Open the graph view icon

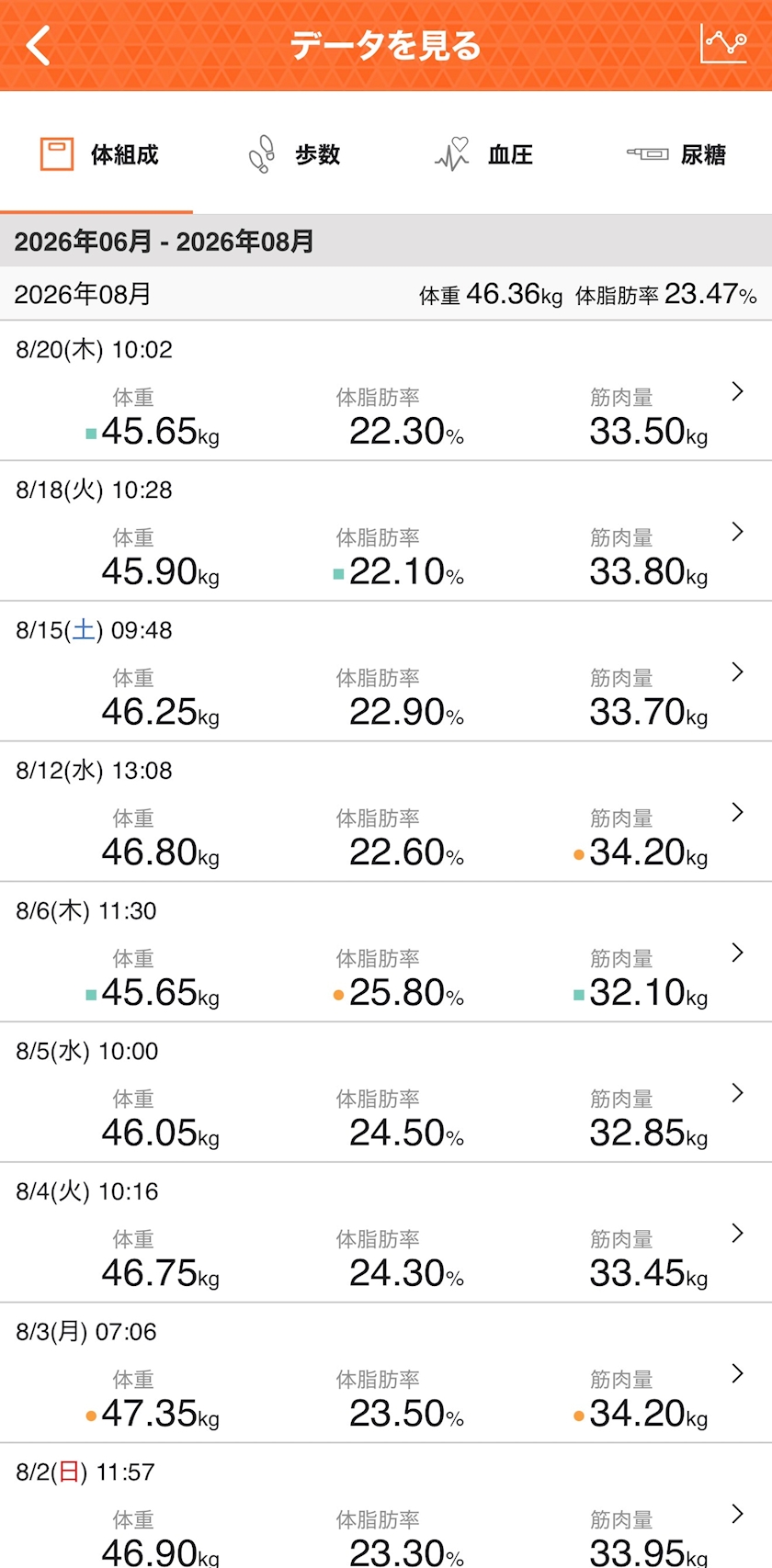pyautogui.click(x=723, y=44)
